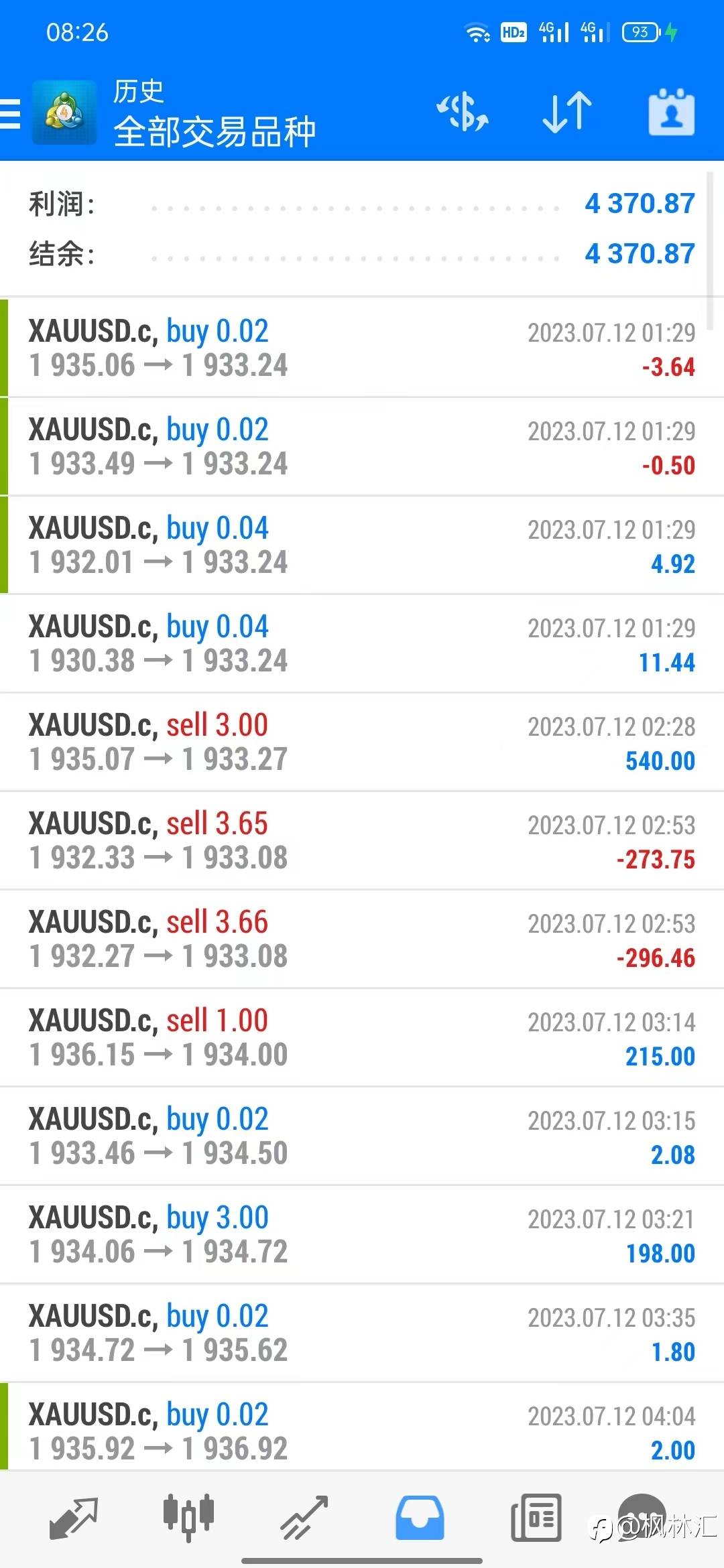Switch to the Chart tab with candlesticks
The width and height of the screenshot is (724, 1568).
tap(188, 1517)
